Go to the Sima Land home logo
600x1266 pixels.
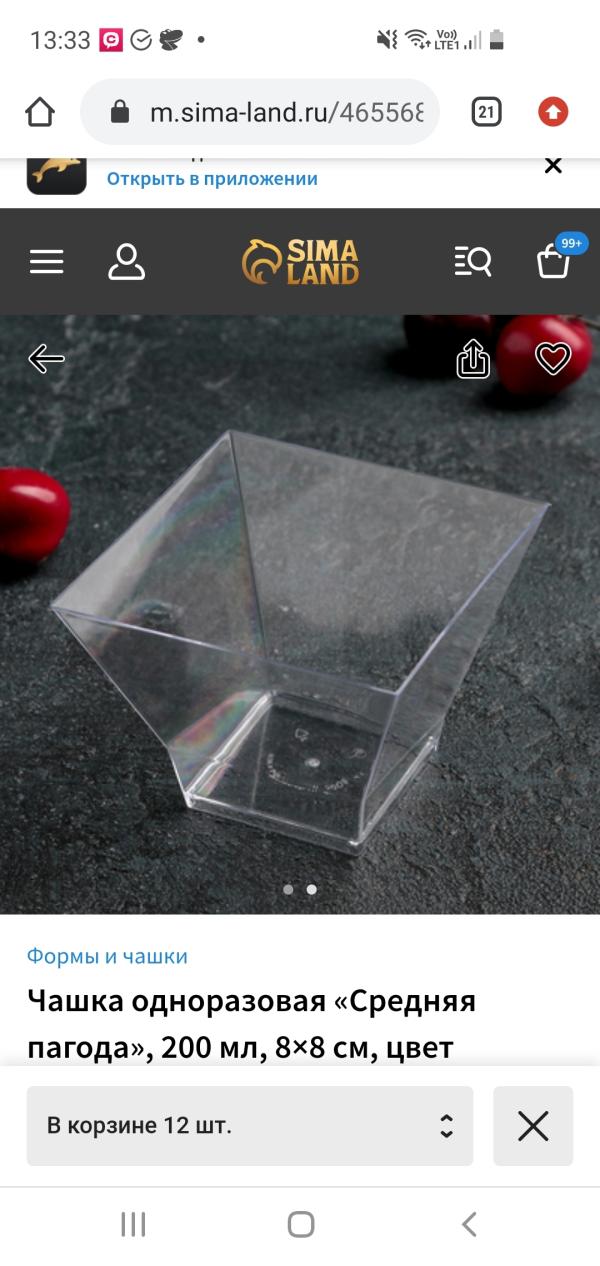tap(300, 262)
